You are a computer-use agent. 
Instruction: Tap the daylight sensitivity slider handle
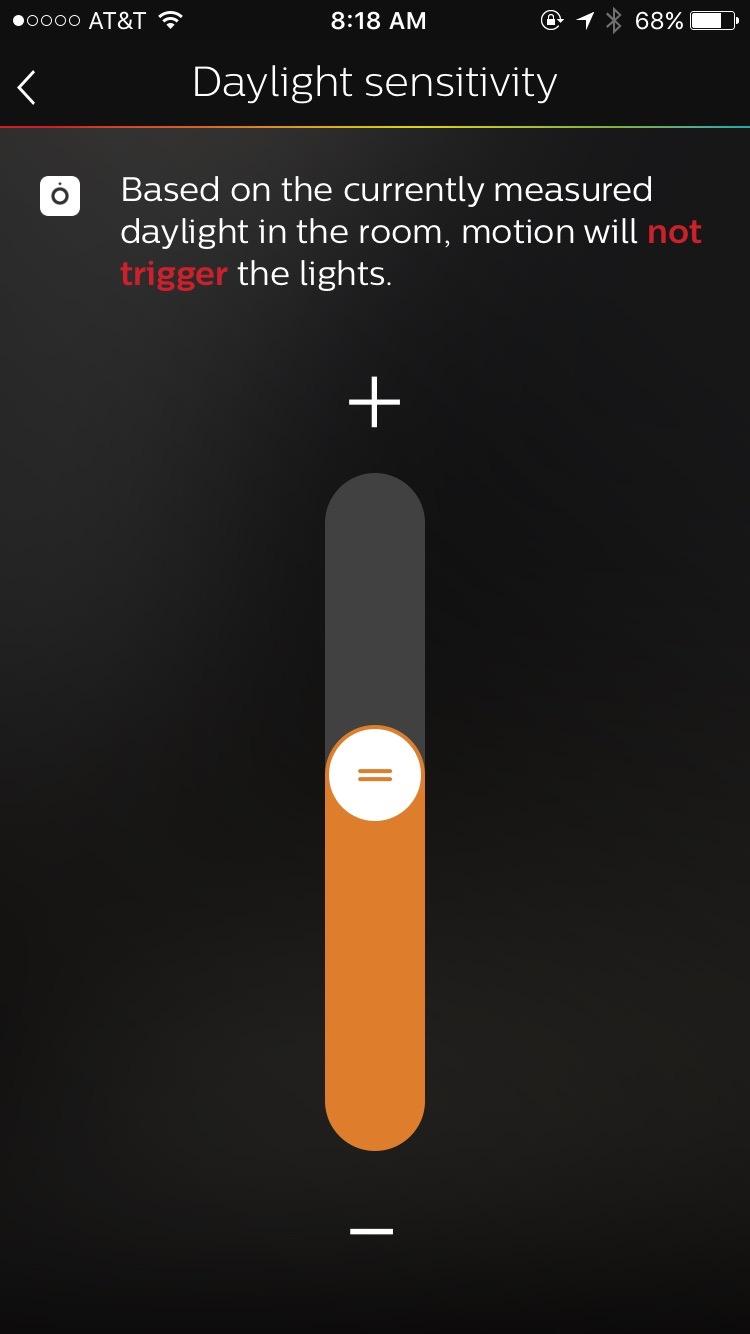point(375,774)
